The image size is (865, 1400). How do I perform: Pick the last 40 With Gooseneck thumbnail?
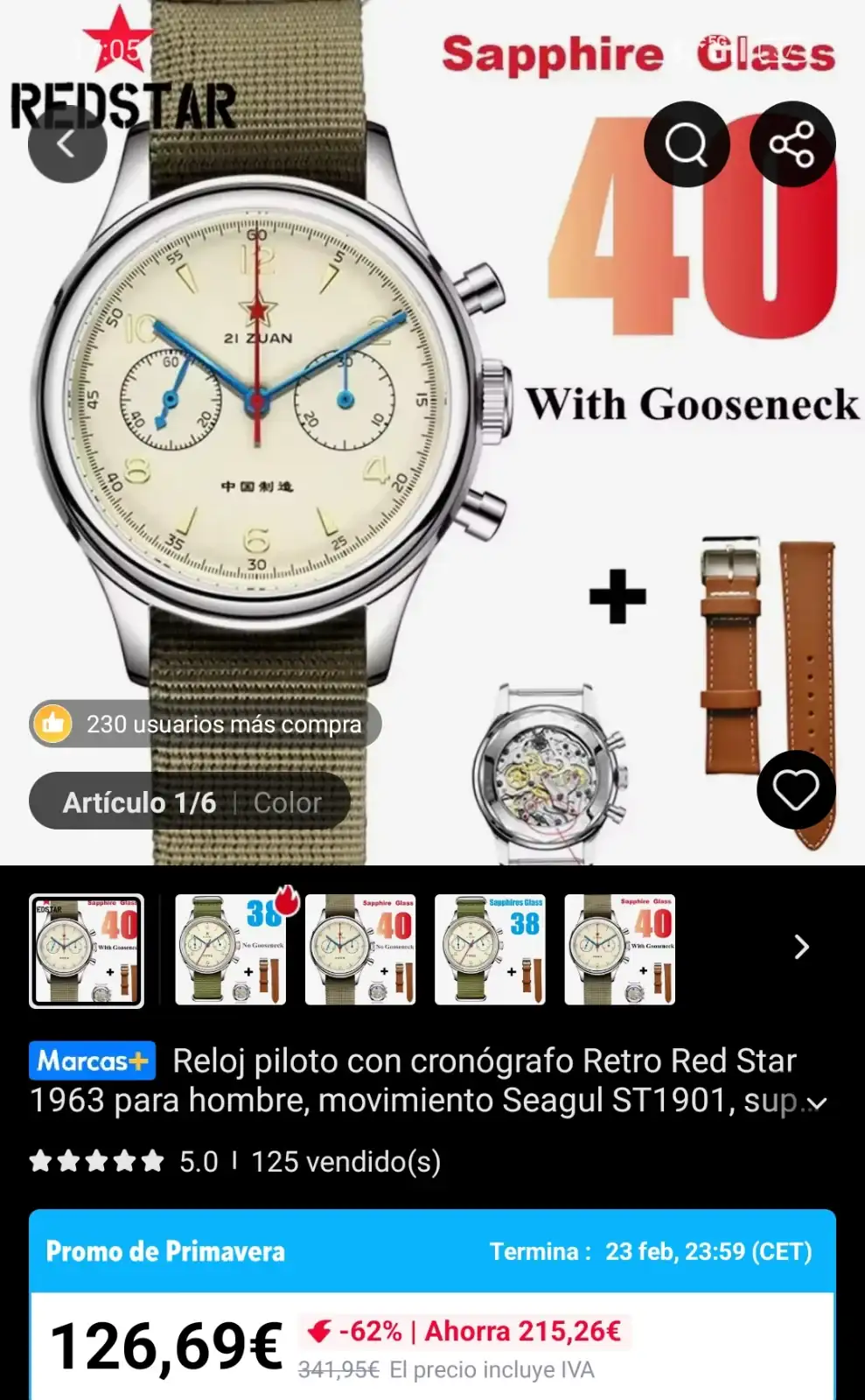click(x=619, y=950)
